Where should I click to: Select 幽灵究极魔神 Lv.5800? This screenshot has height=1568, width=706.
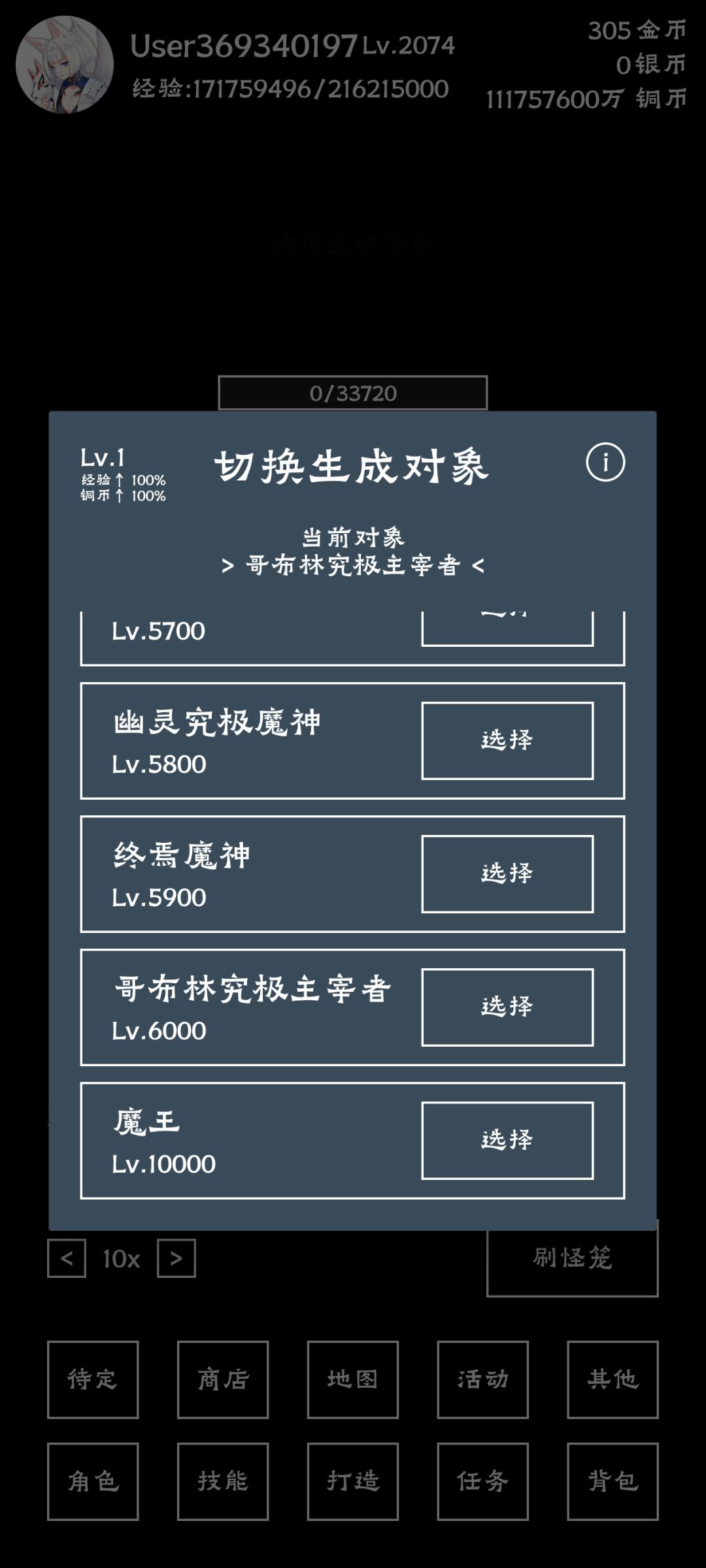pos(507,741)
